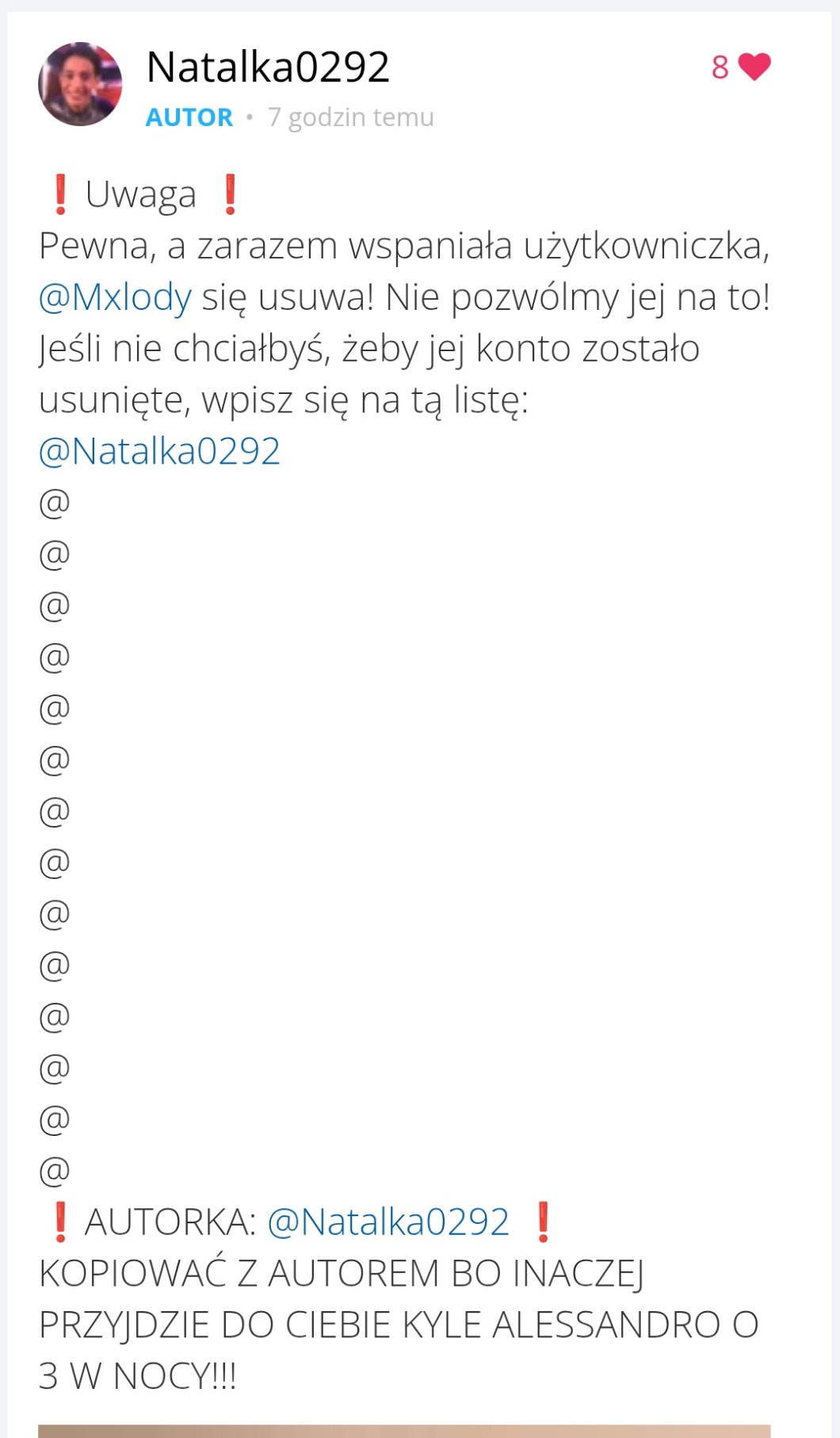Open the Natalka0292 username in the post header
This screenshot has height=1438, width=840.
pos(268,67)
